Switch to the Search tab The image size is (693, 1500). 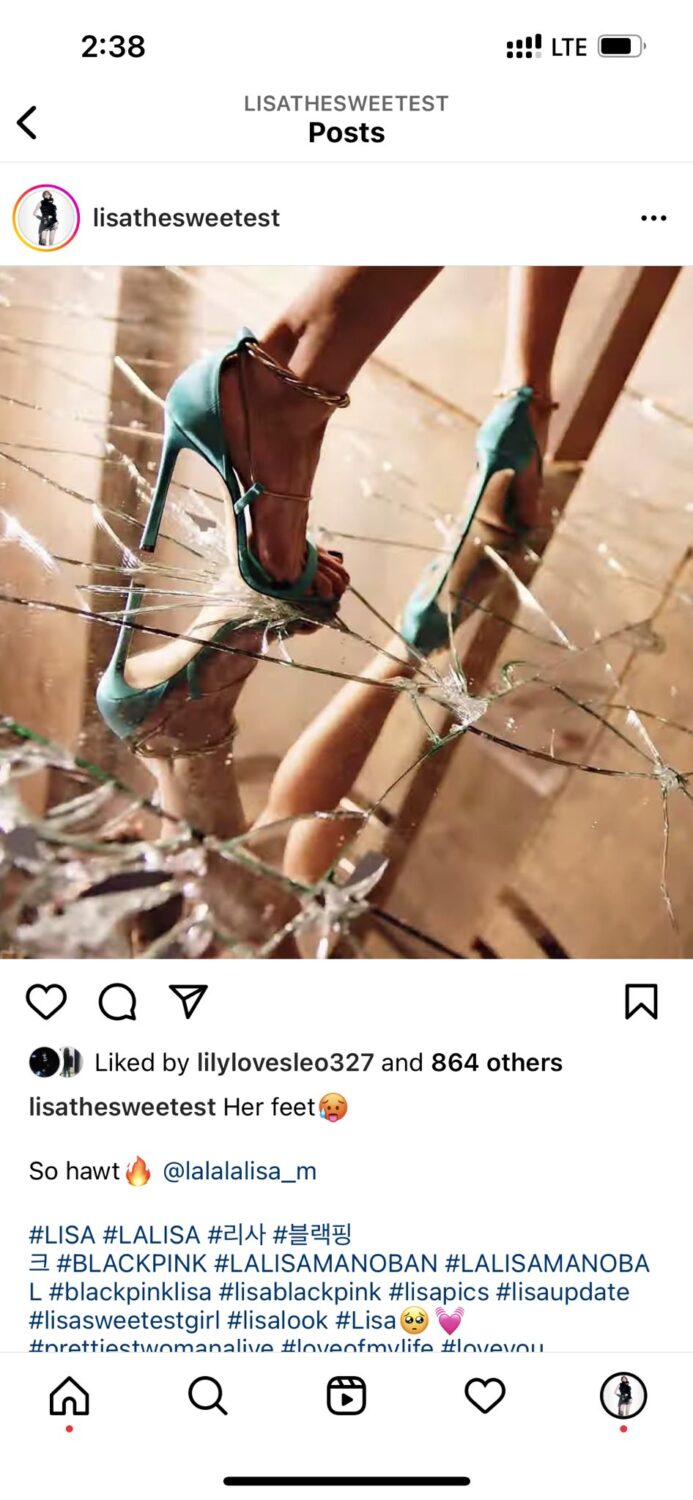pyautogui.click(x=208, y=1396)
